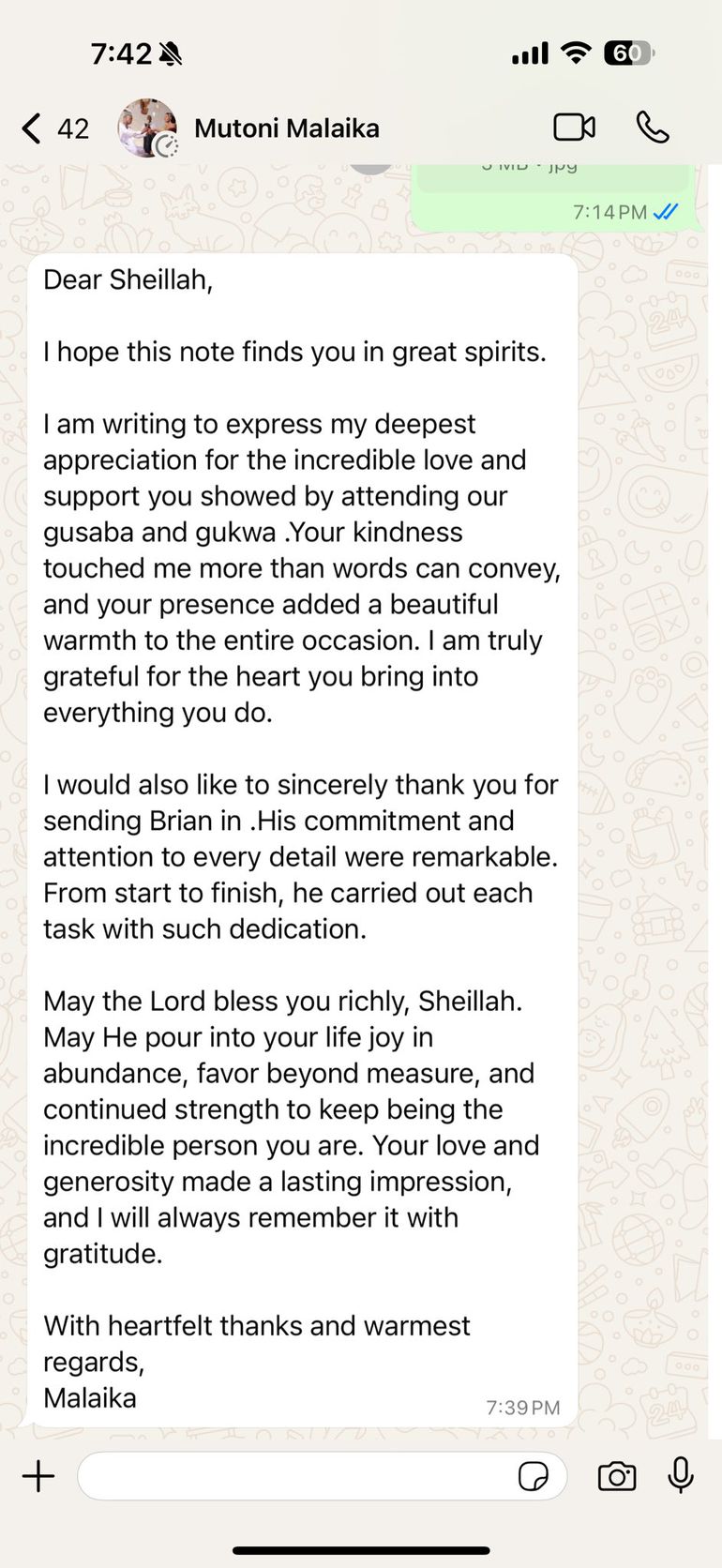This screenshot has height=1568, width=722.
Task: Open the camera to take a photo
Action: (x=616, y=1477)
